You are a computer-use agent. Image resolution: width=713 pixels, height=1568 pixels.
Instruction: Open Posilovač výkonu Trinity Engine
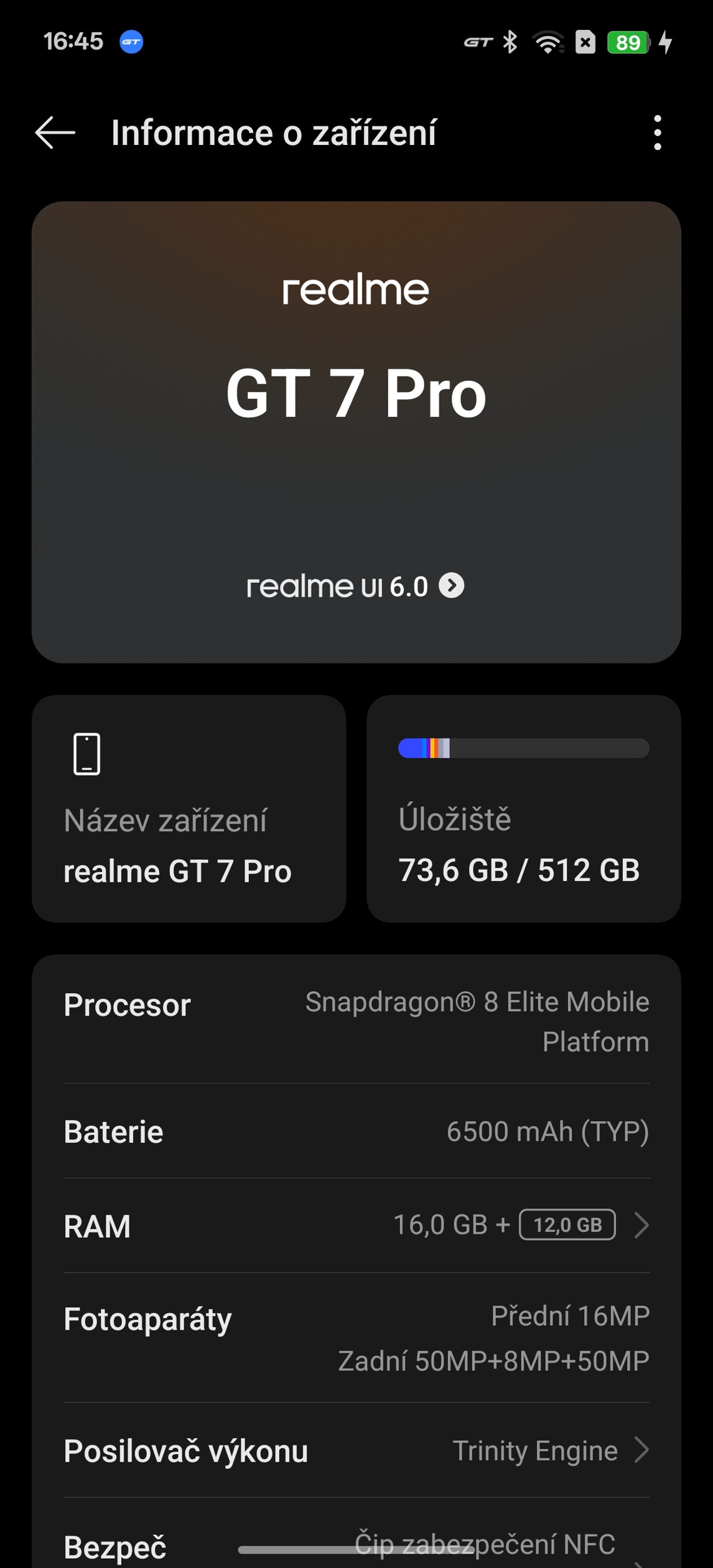coord(356,1450)
